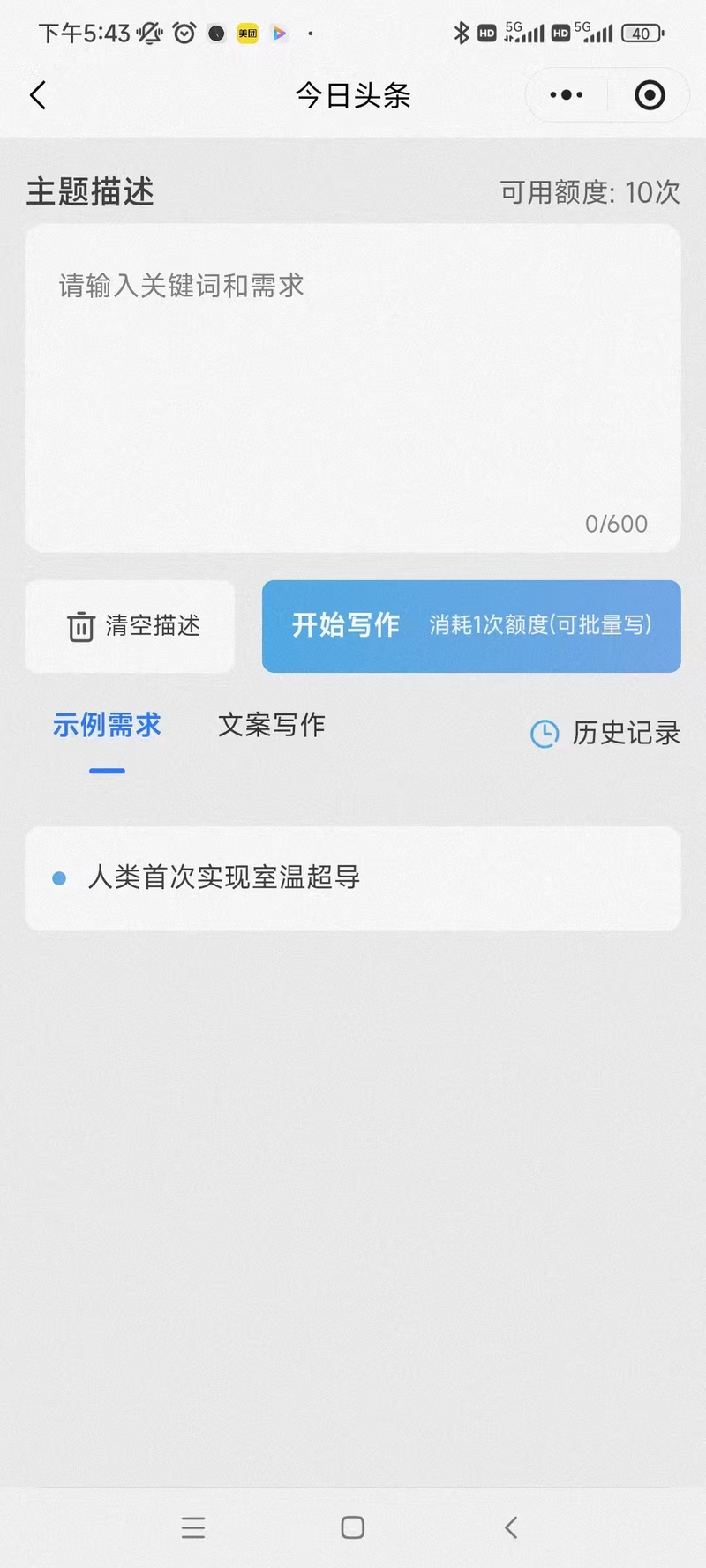706x1568 pixels.
Task: Close the mini program with the circle icon
Action: click(650, 95)
